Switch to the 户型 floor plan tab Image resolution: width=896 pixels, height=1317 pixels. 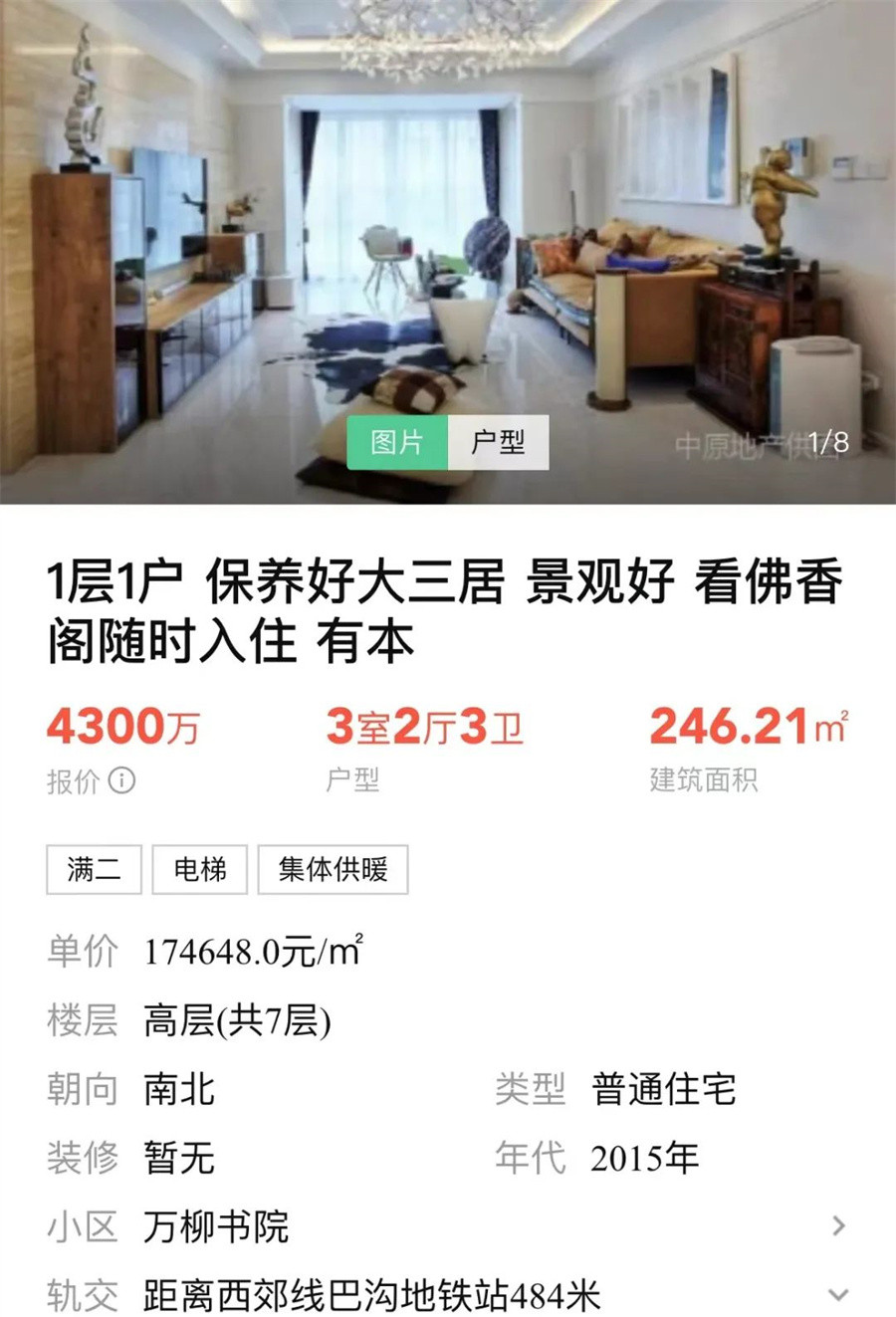tap(498, 442)
